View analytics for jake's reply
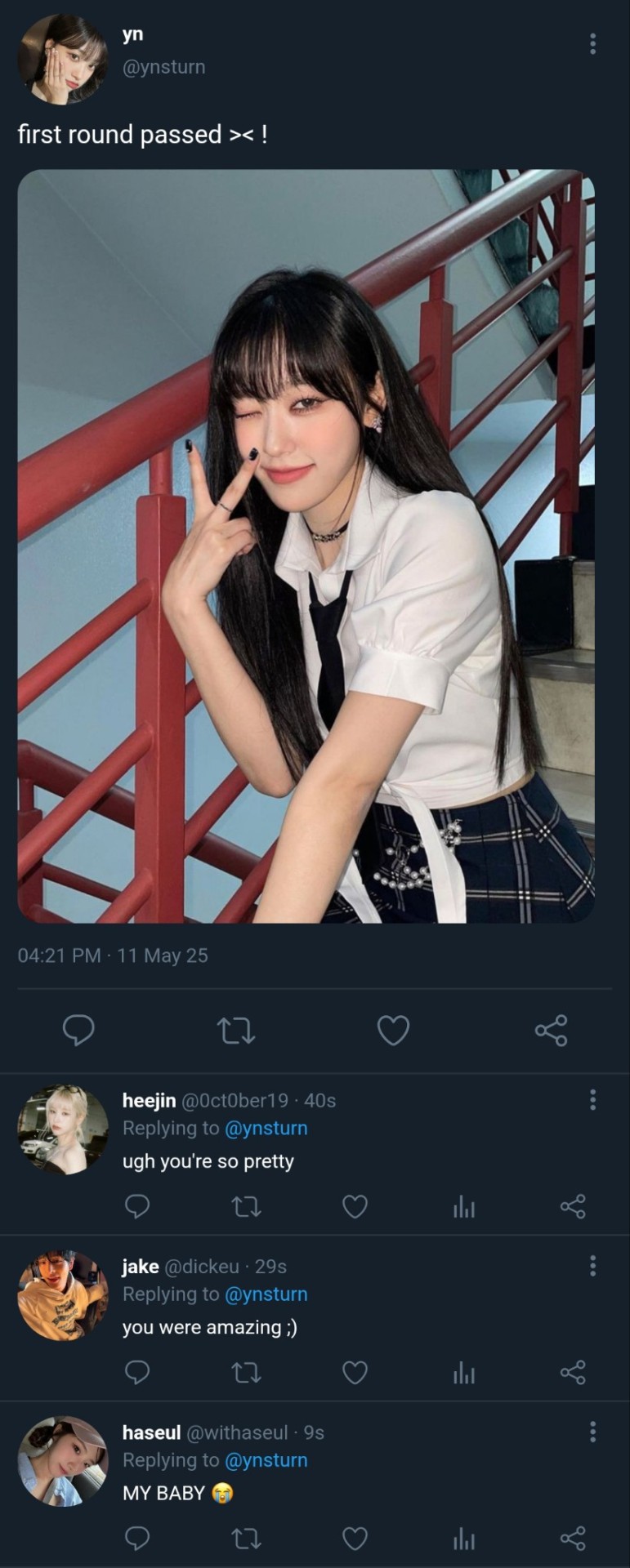Viewport: 630px width, 1568px height. coord(463,1373)
